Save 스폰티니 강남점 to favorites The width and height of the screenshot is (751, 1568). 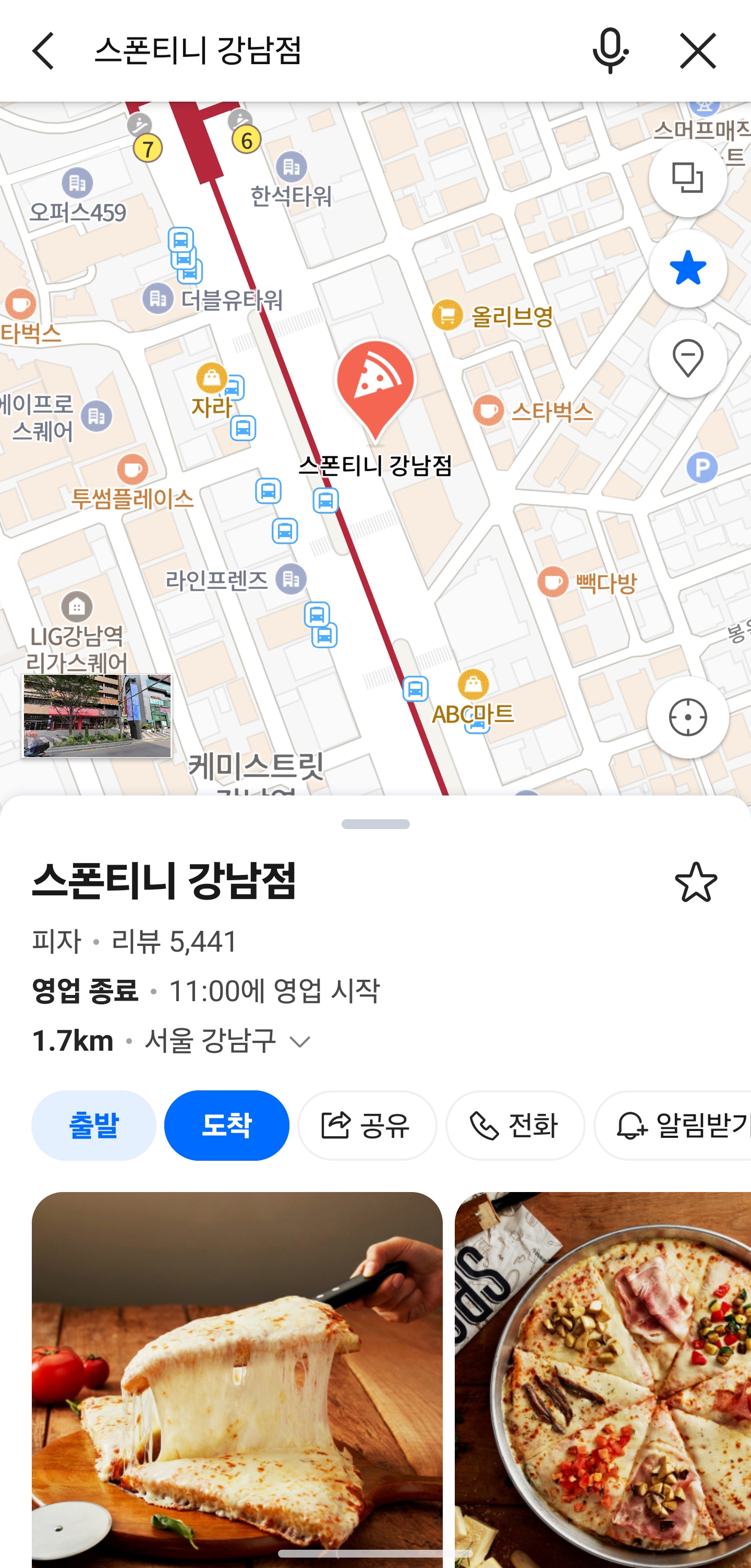pos(696,881)
